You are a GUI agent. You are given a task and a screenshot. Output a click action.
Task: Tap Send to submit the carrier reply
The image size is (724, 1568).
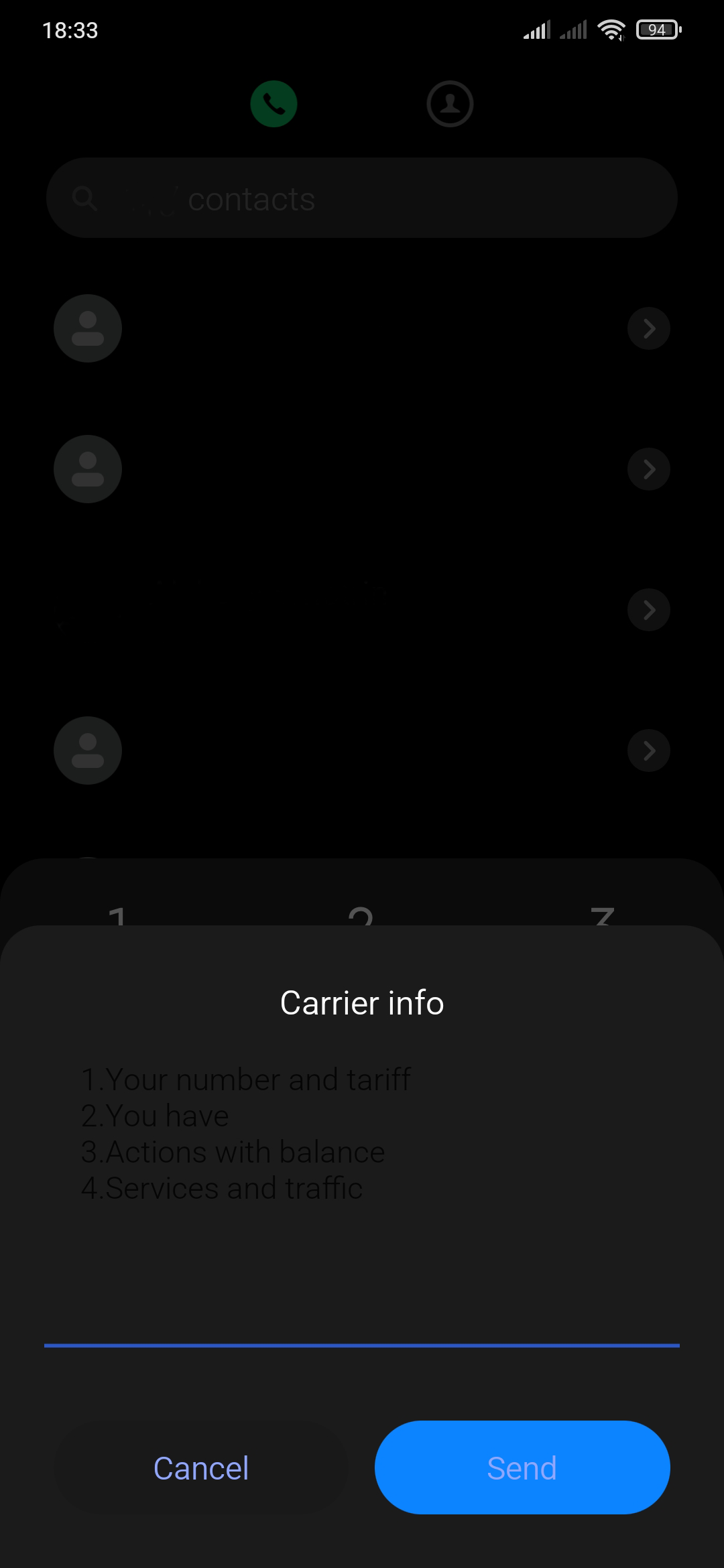click(522, 1467)
